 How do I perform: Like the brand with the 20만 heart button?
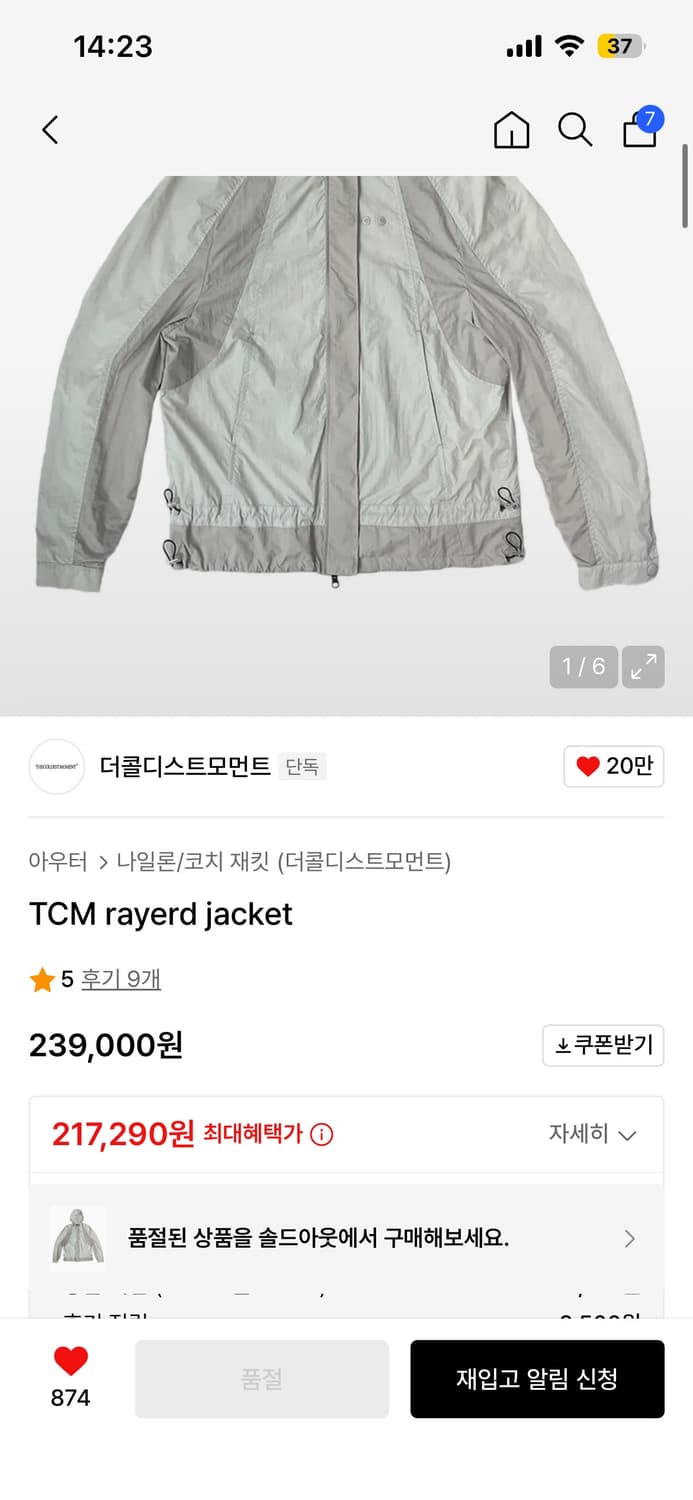(x=614, y=767)
